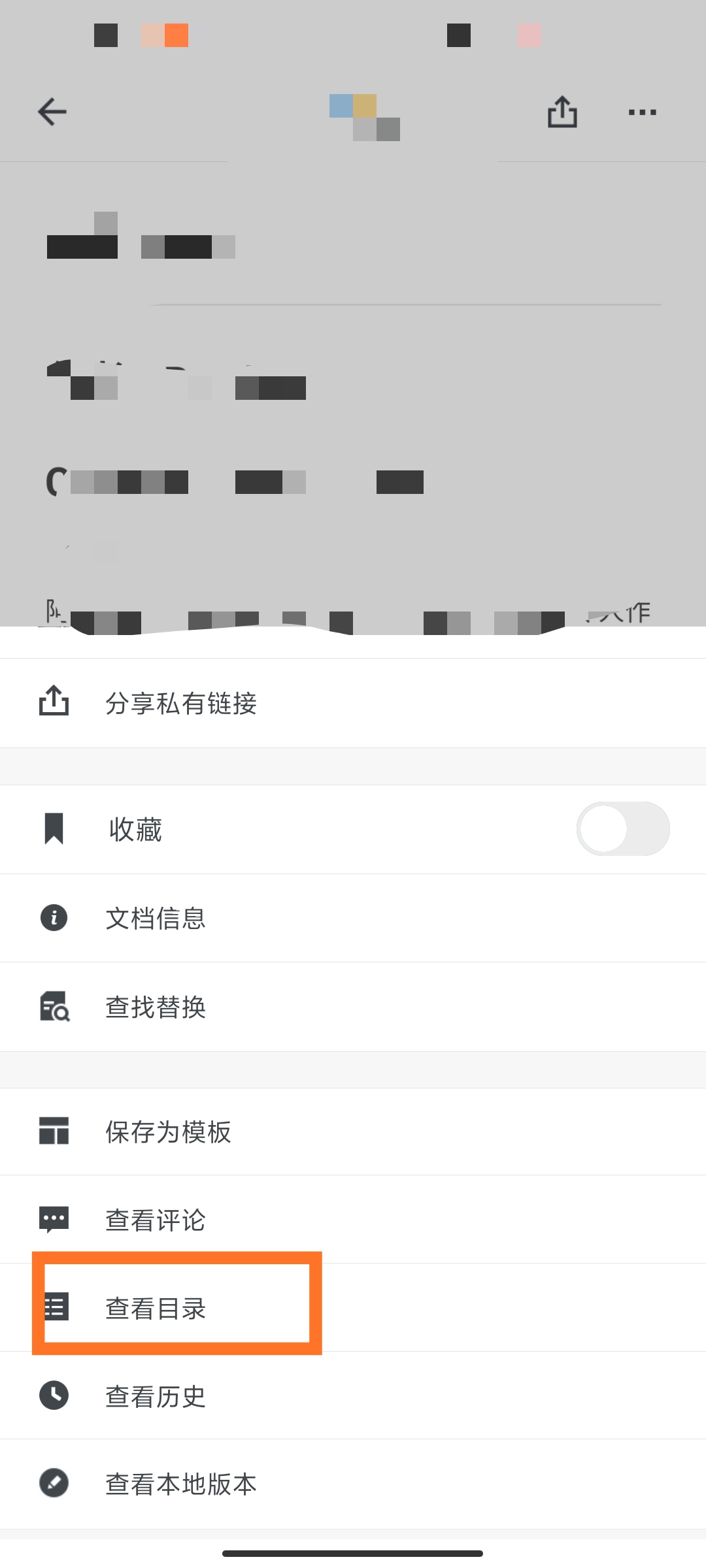Go back with the arrow icon
Screen dimensions: 706x1568
tap(52, 112)
